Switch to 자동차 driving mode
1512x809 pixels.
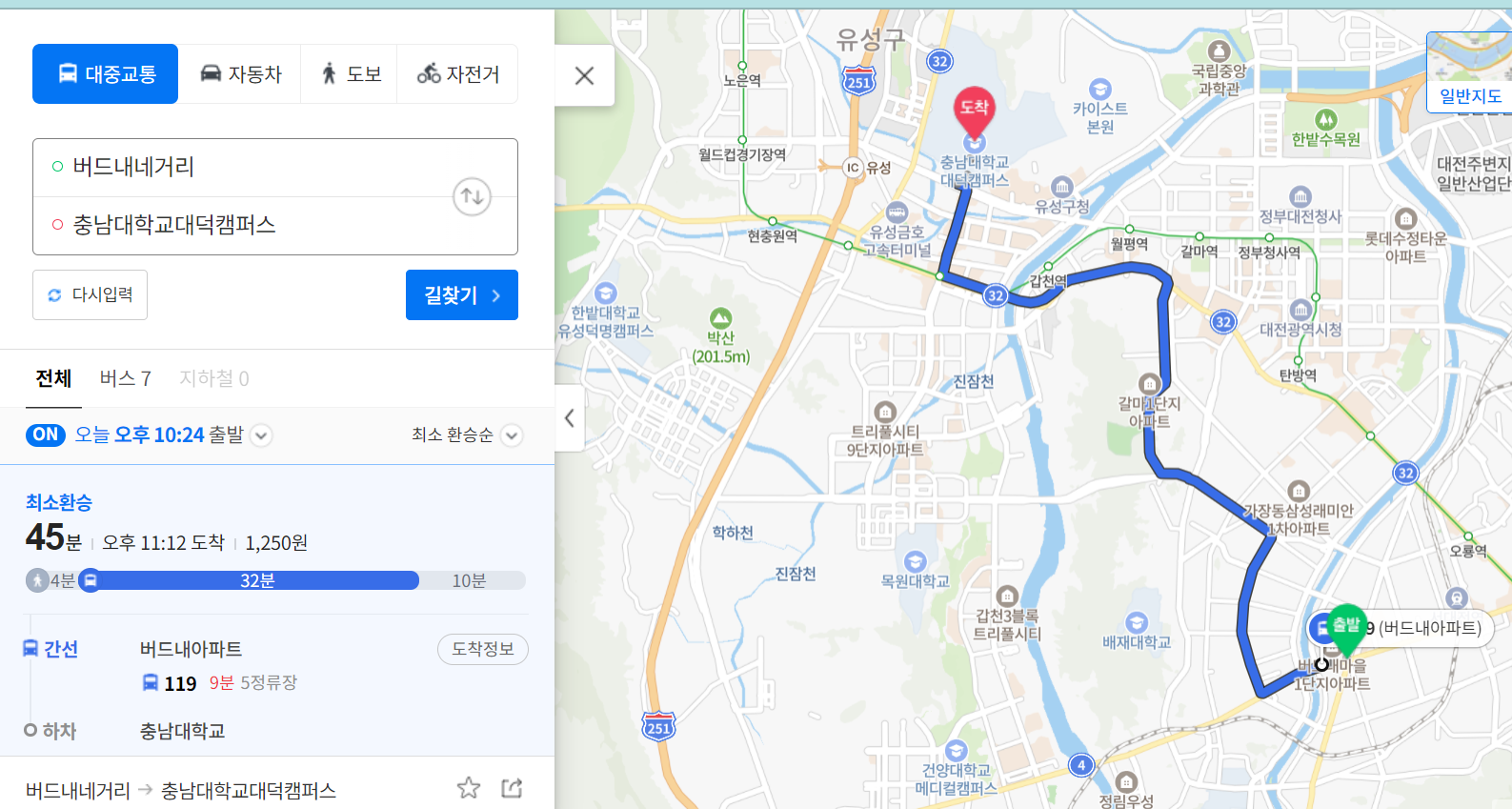coord(240,74)
